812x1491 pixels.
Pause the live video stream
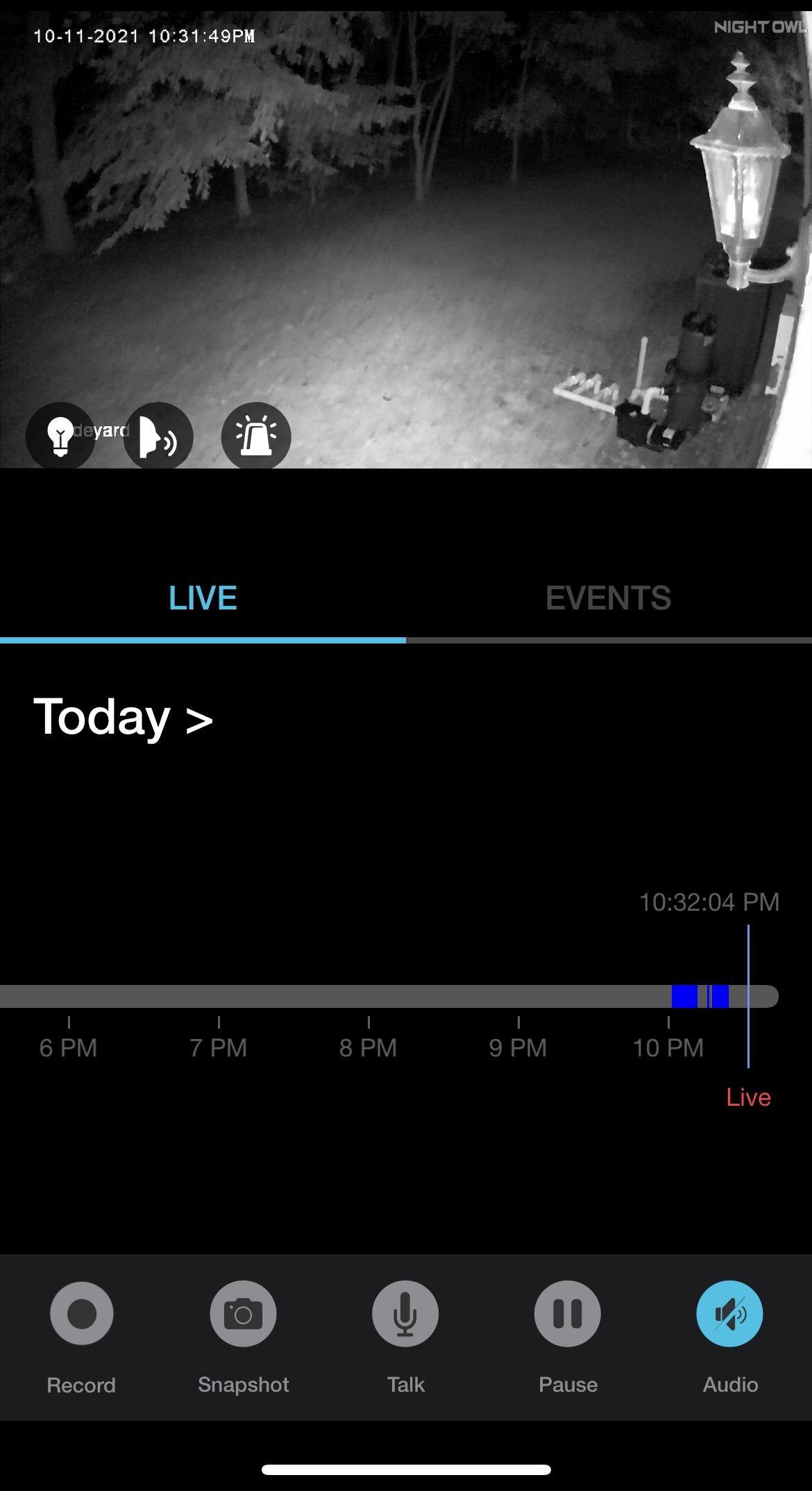tap(567, 1313)
